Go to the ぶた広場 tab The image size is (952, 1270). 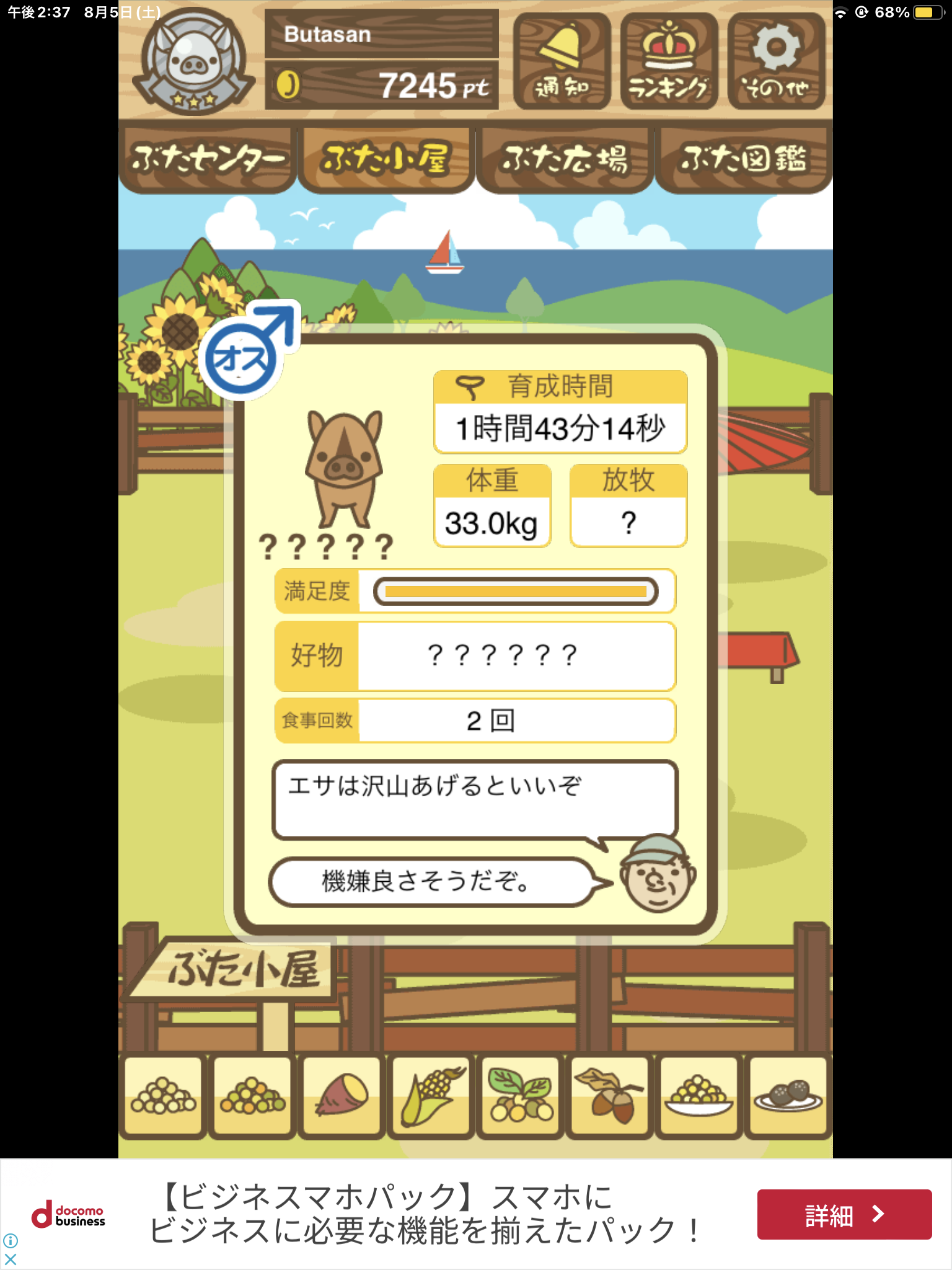(565, 159)
